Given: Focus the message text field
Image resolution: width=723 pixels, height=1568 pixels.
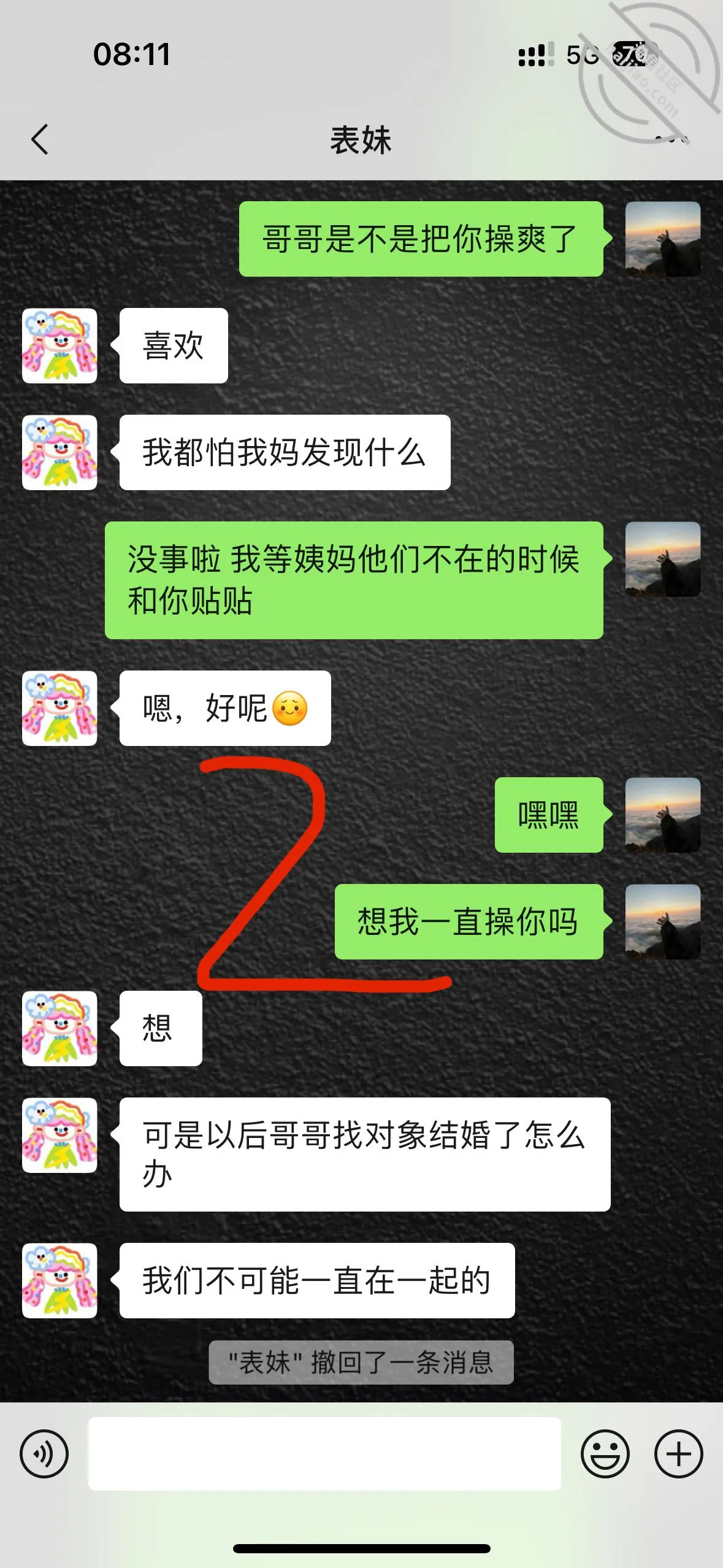Looking at the screenshot, I should tap(324, 1453).
